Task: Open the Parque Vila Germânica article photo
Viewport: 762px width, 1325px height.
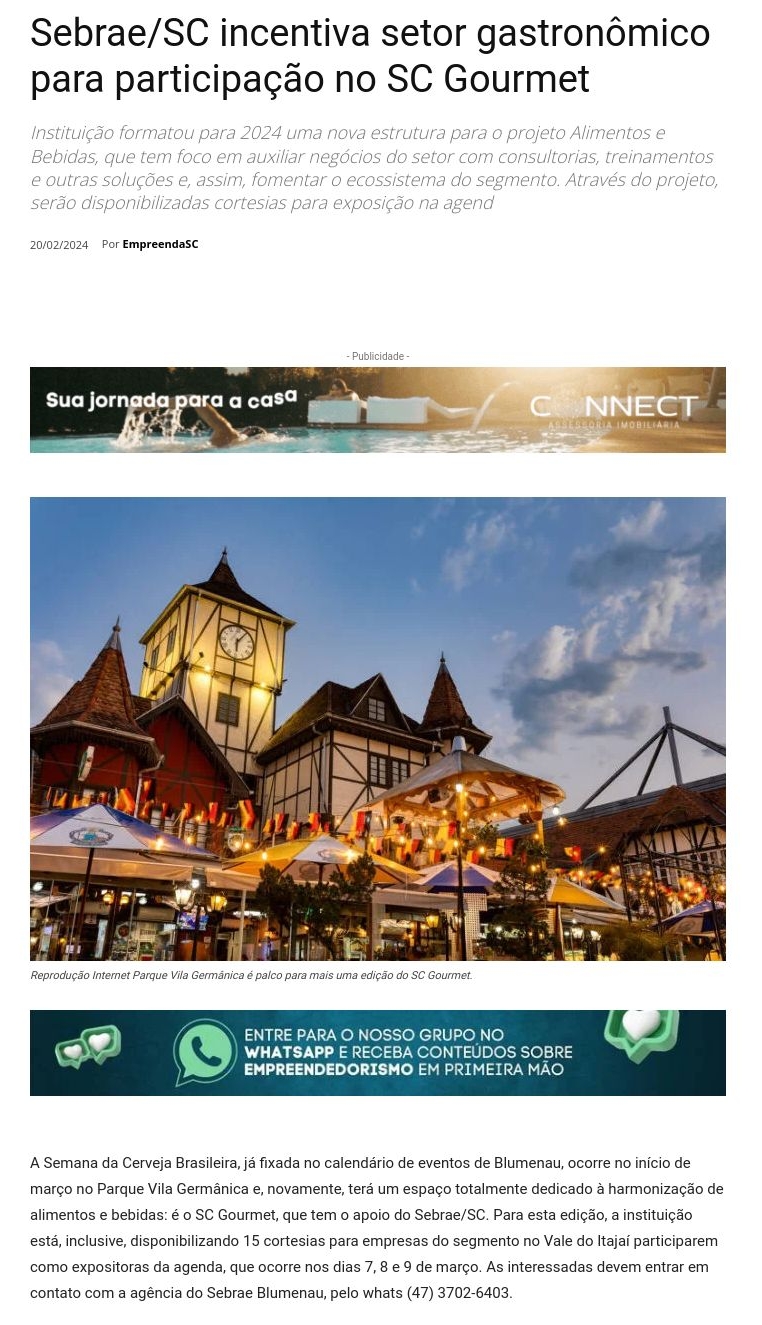Action: coord(377,728)
